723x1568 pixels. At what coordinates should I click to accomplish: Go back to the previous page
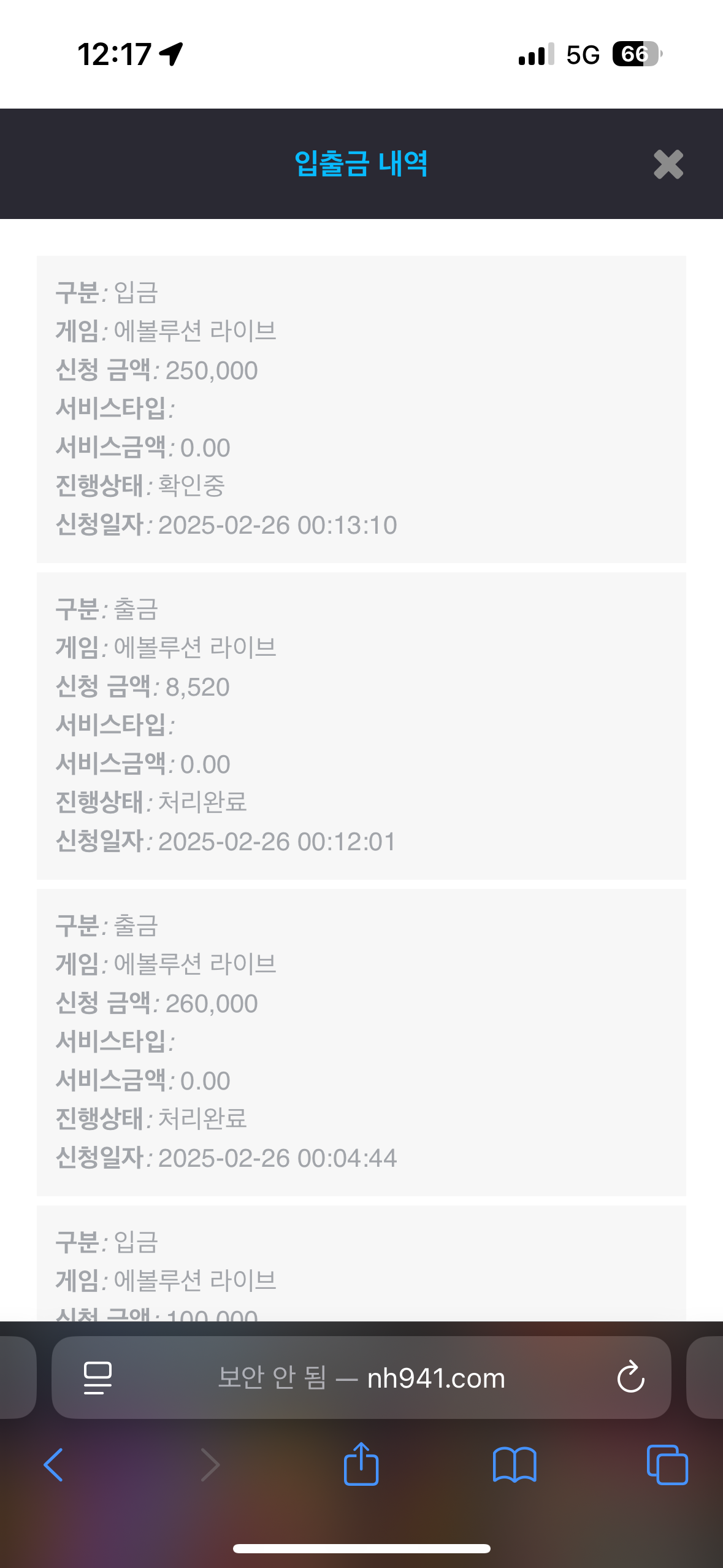pos(54,1465)
